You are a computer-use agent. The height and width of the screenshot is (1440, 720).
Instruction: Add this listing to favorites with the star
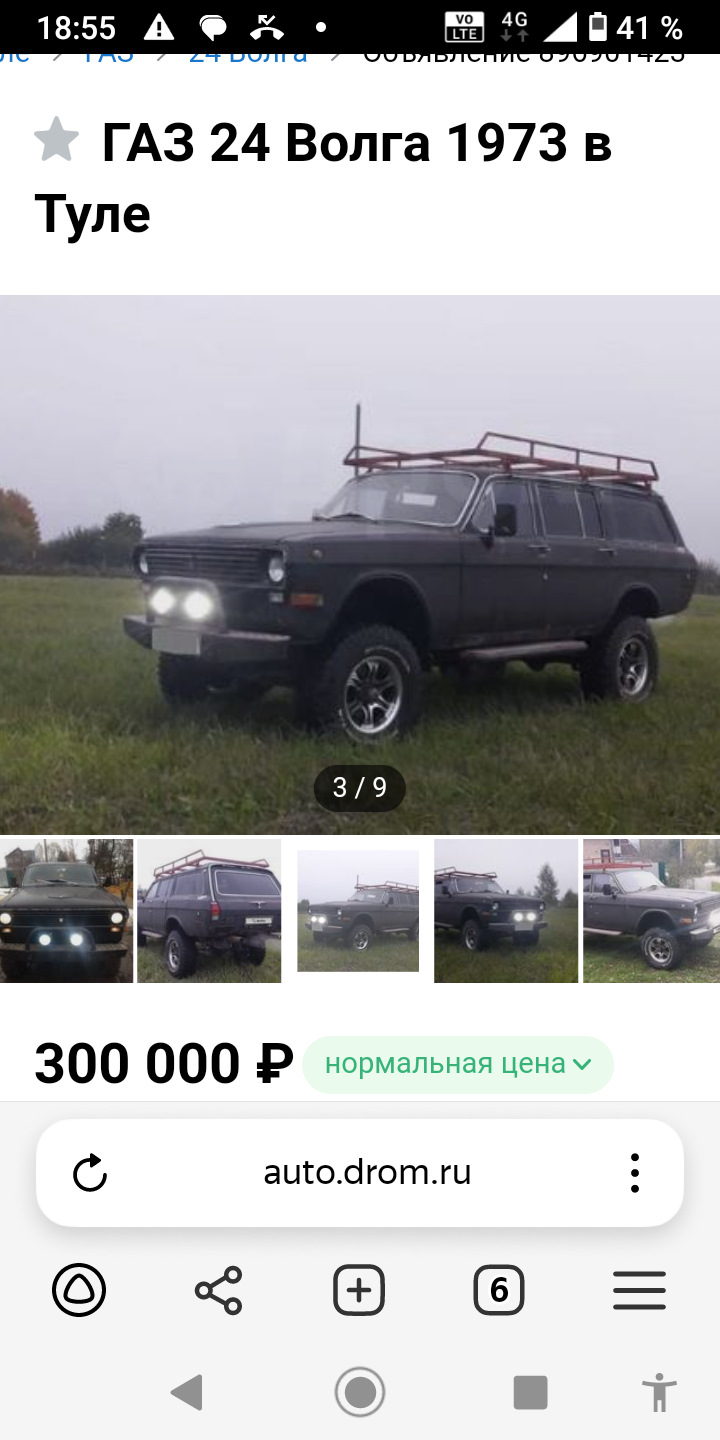[56, 140]
